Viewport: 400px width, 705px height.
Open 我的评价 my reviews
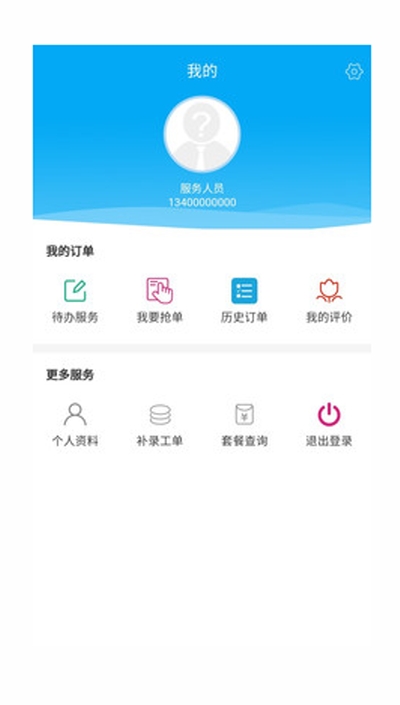(329, 301)
